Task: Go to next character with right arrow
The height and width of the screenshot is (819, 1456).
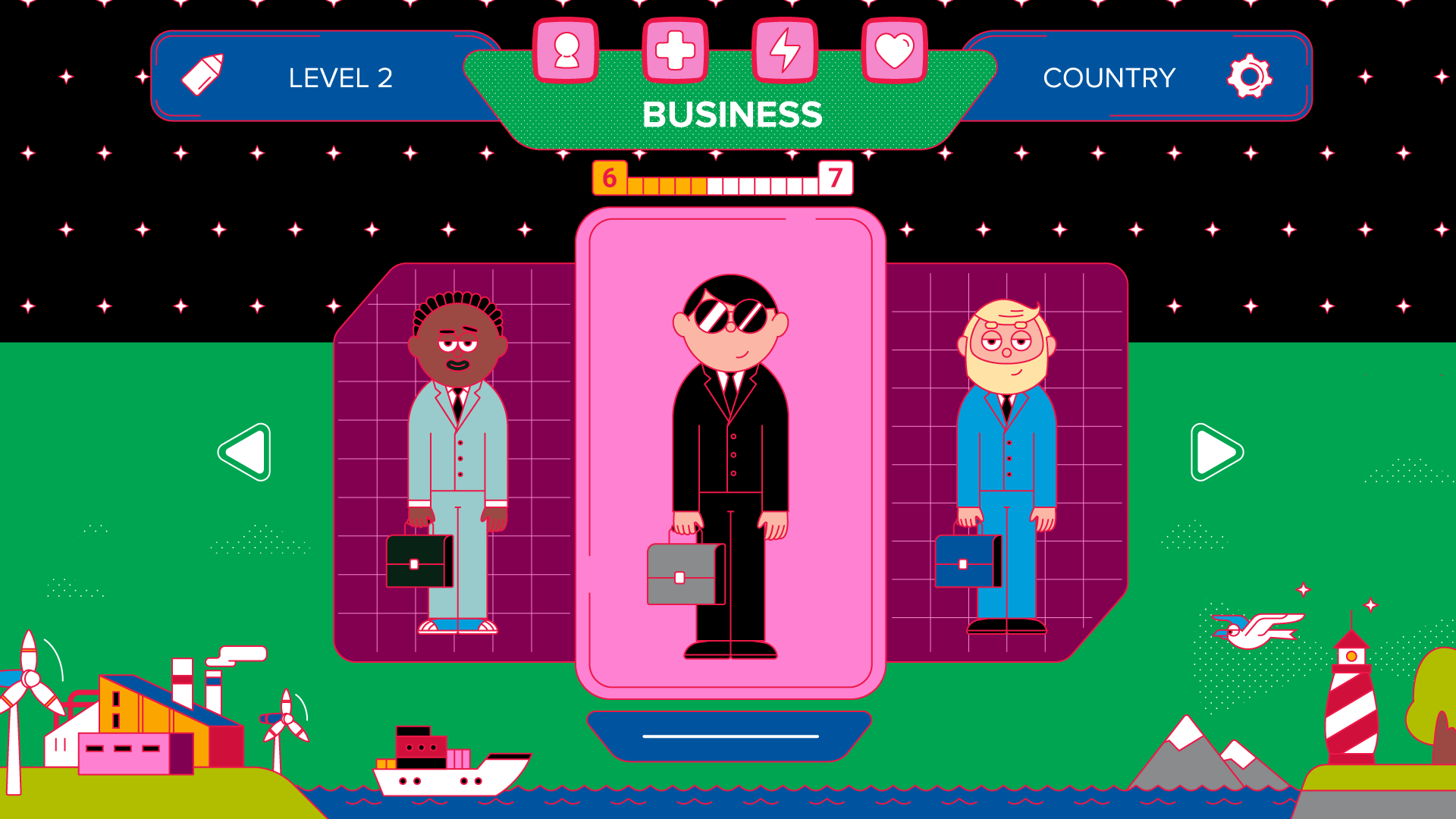Action: [x=1216, y=452]
